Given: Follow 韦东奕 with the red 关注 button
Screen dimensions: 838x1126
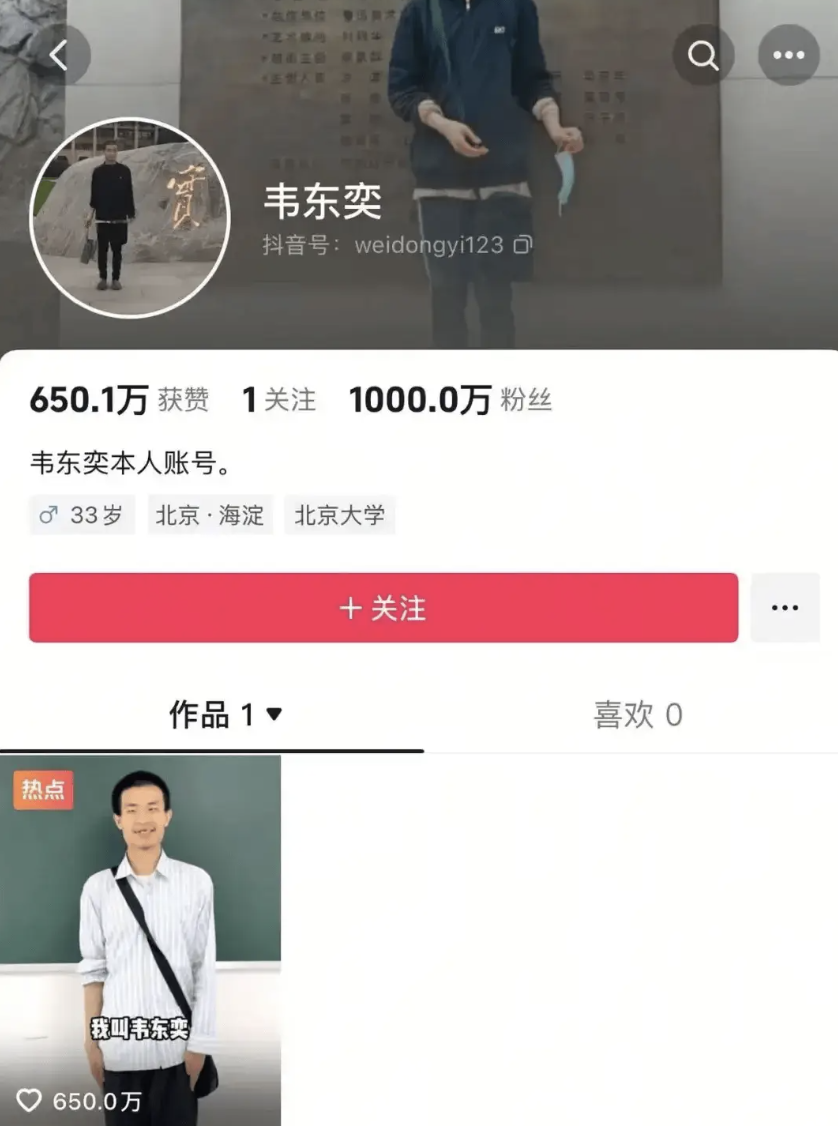Looking at the screenshot, I should coord(383,608).
